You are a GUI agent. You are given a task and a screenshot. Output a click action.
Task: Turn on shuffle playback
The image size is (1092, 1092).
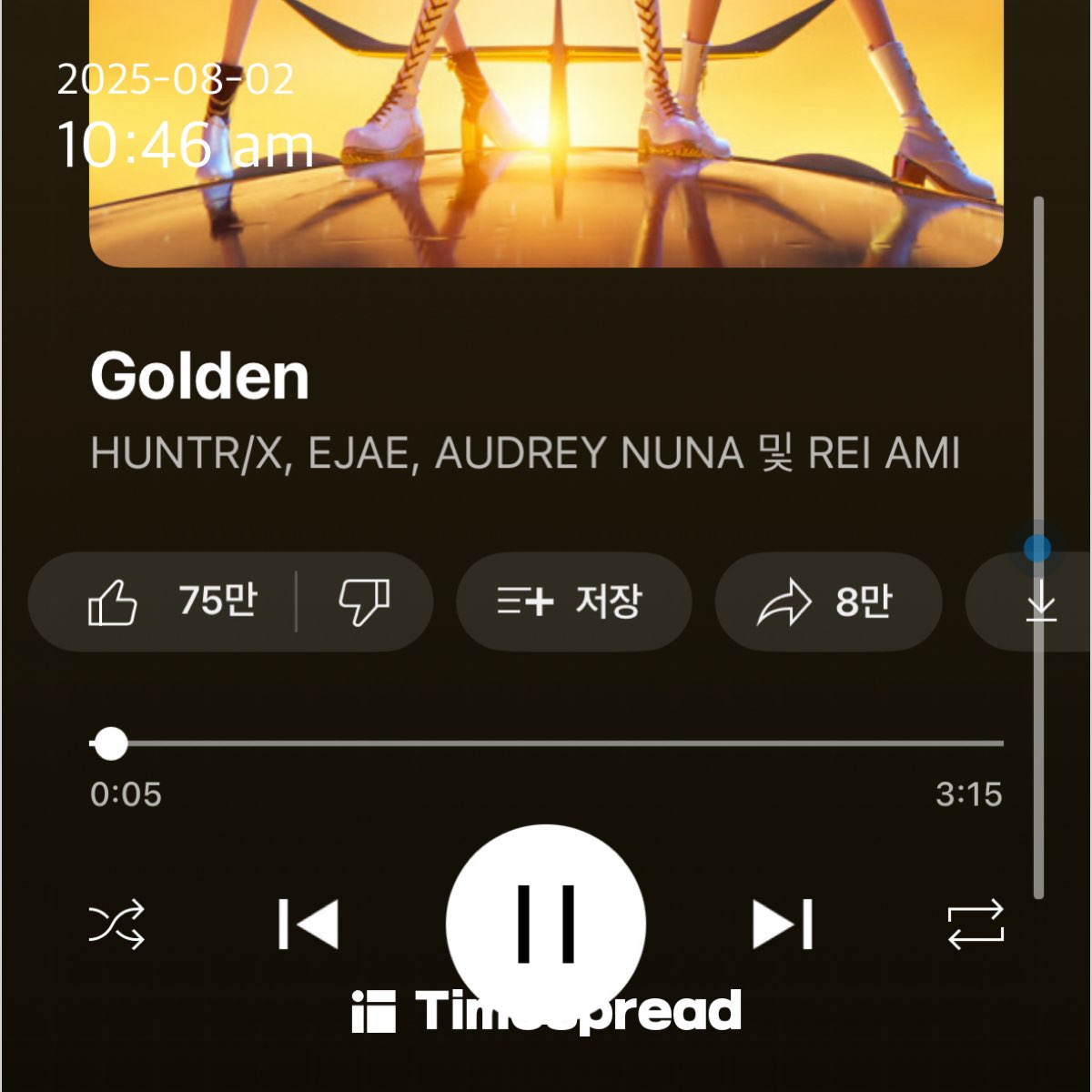coord(116,925)
